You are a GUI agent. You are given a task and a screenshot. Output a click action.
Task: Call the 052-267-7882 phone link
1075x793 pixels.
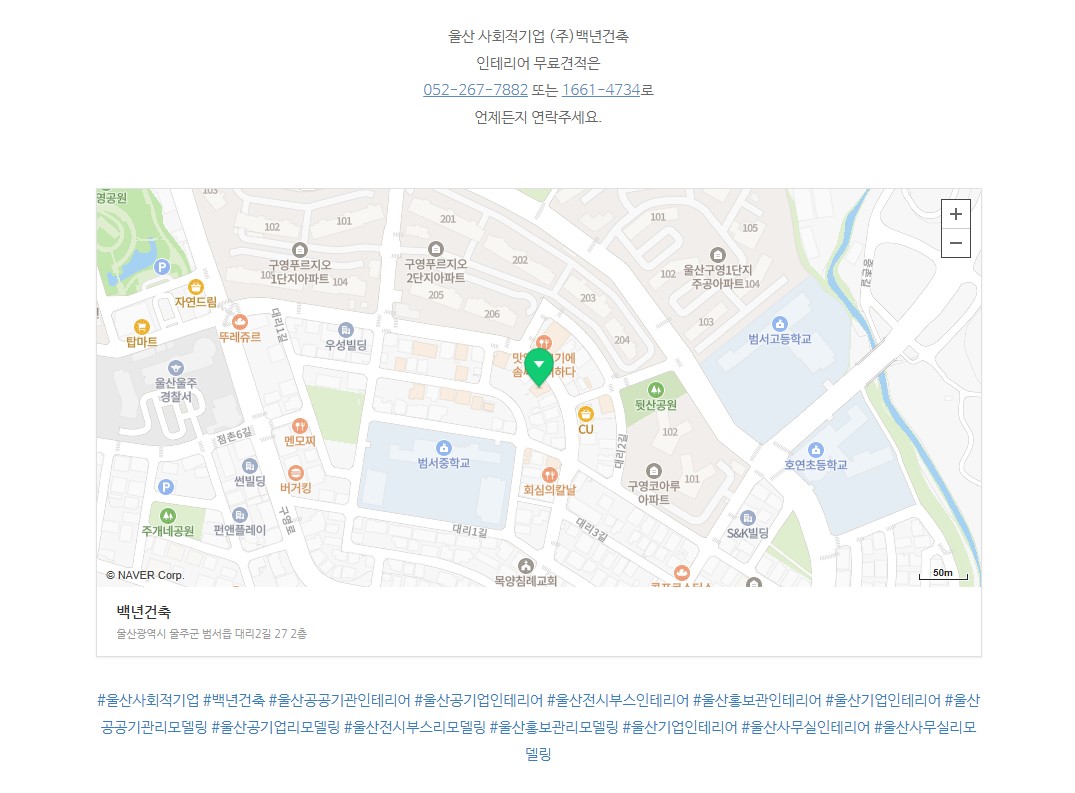tap(475, 90)
